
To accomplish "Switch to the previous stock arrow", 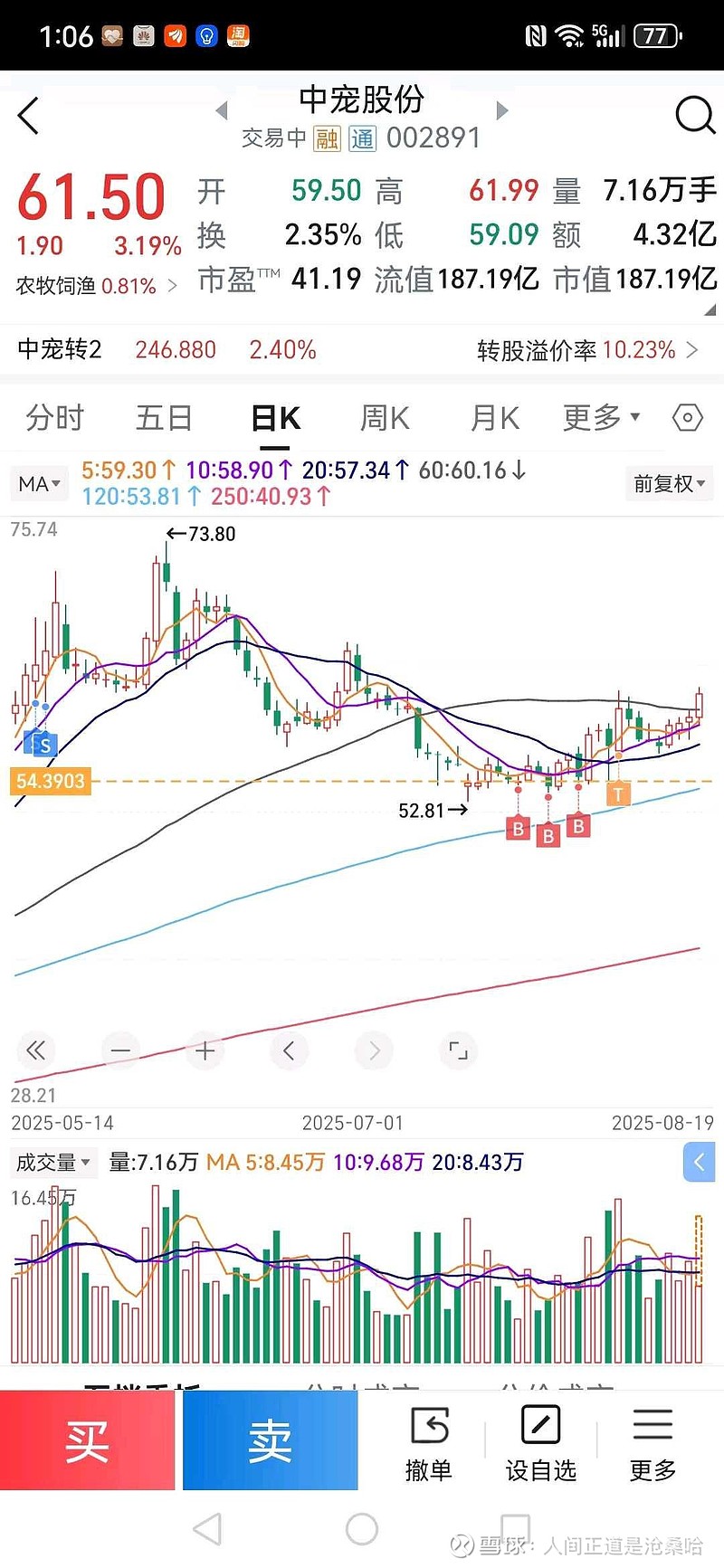I will (x=222, y=111).
